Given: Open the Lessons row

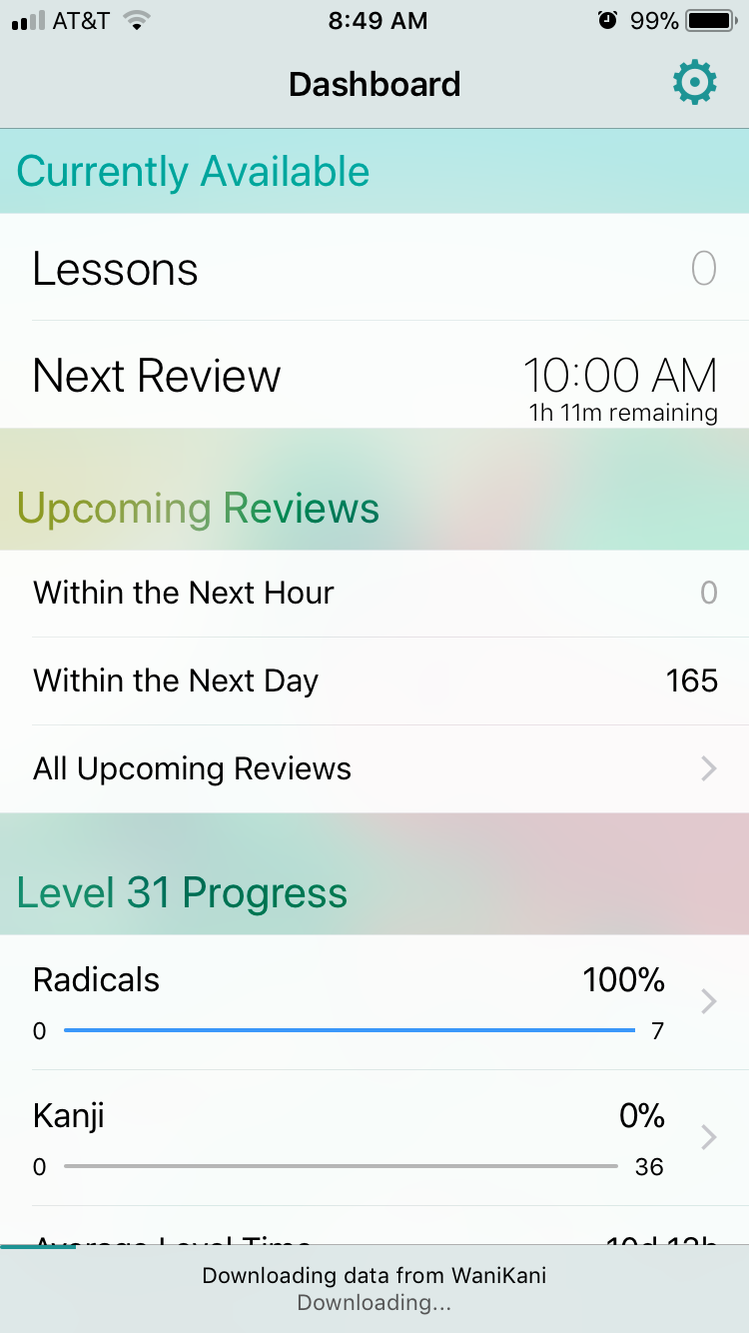Looking at the screenshot, I should pos(374,269).
